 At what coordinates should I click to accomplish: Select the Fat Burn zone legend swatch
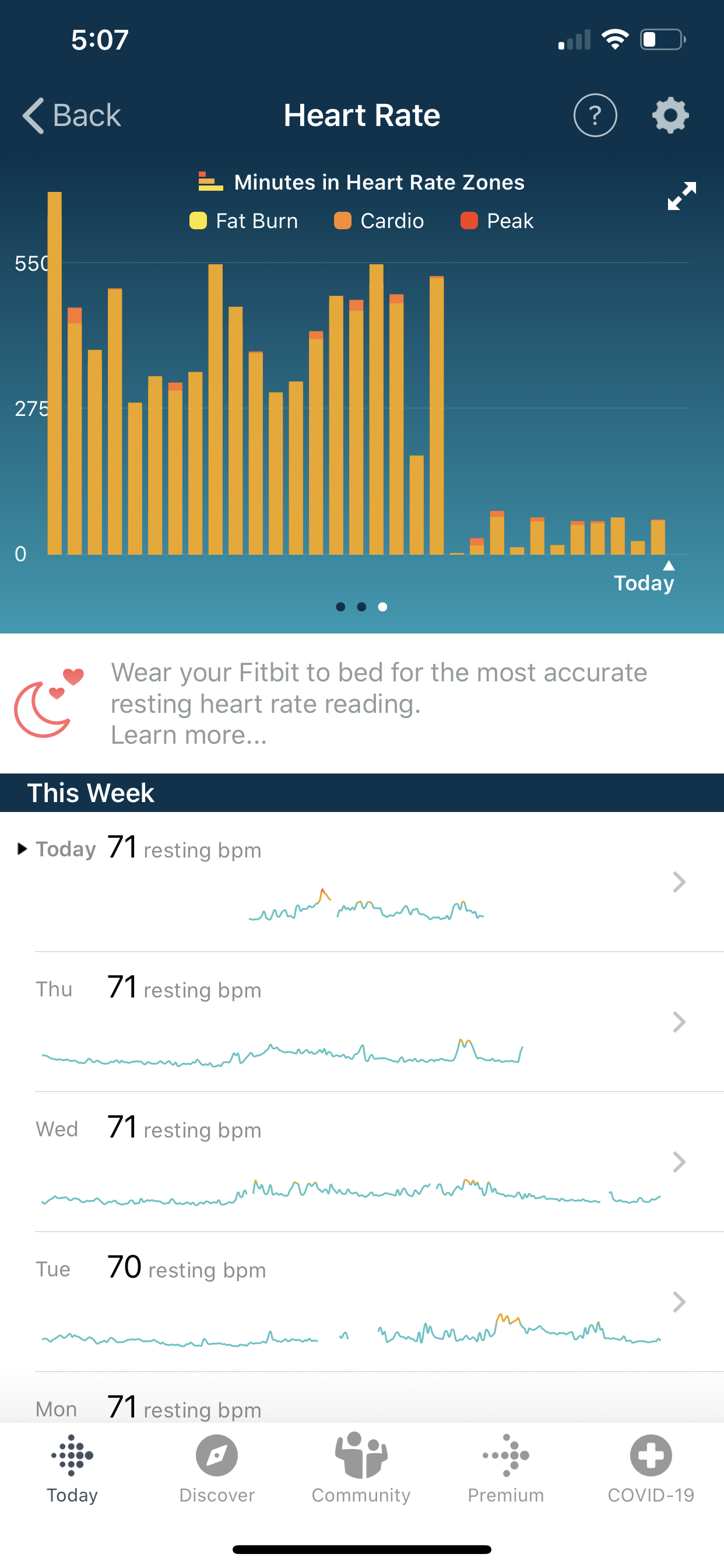pos(197,220)
